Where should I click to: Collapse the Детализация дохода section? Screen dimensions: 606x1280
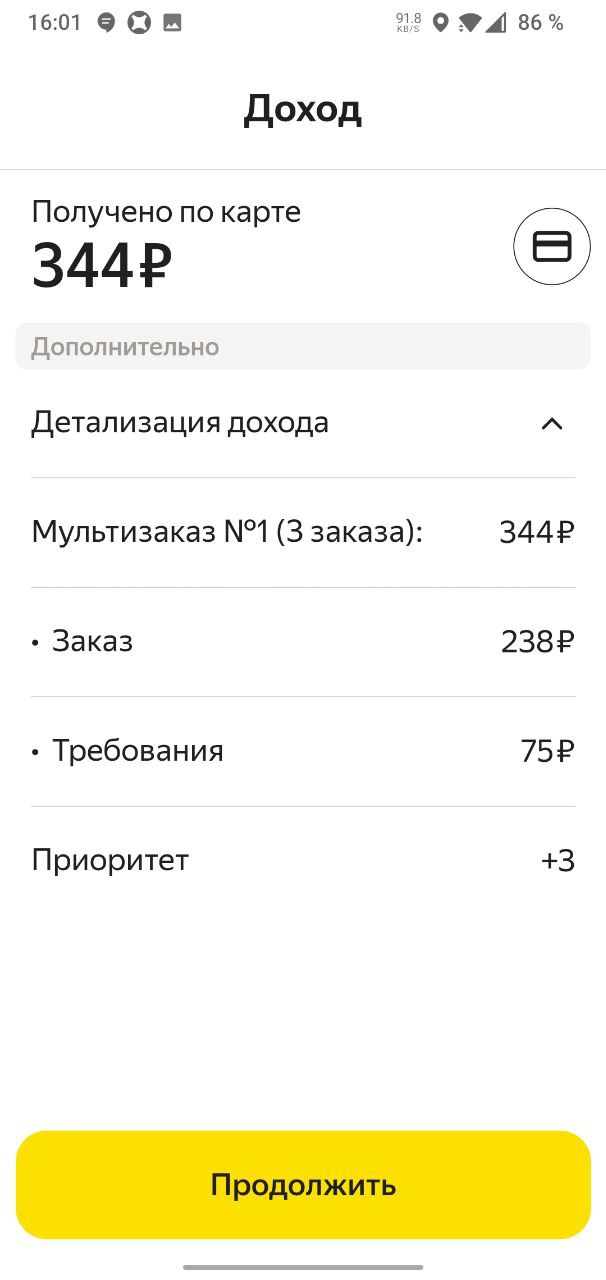(x=551, y=423)
